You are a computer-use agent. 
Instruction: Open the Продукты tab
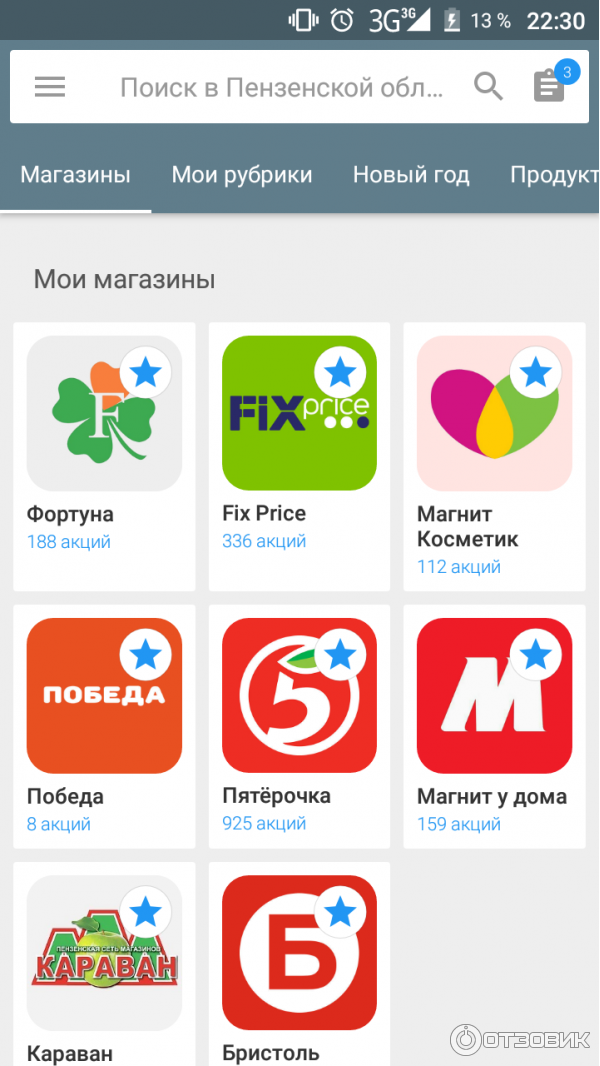point(555,175)
